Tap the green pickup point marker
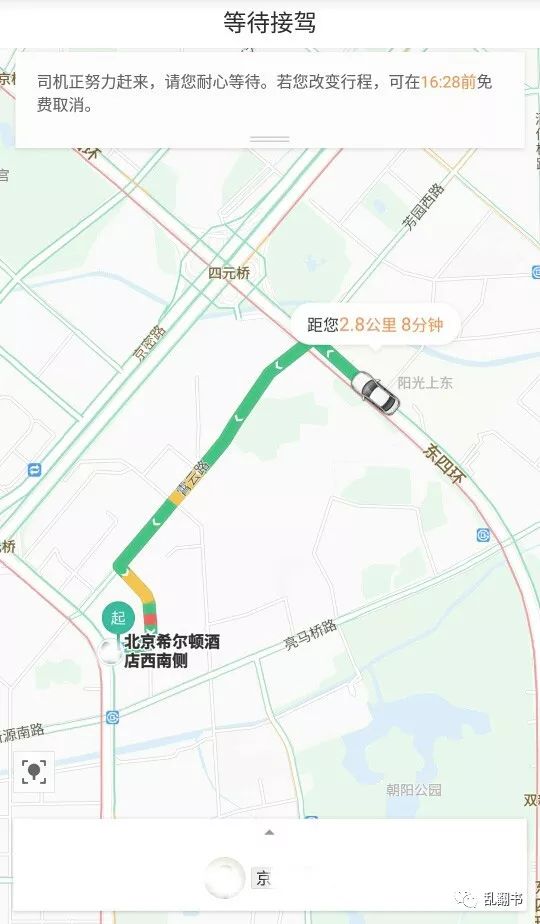The image size is (540, 924). tap(118, 618)
